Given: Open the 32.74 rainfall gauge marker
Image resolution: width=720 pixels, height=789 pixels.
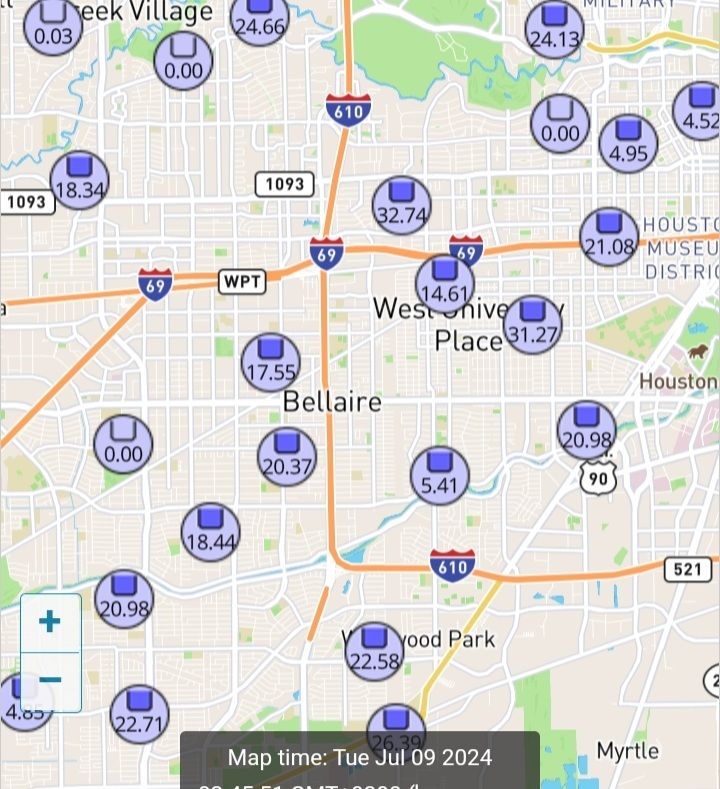Looking at the screenshot, I should click(401, 204).
